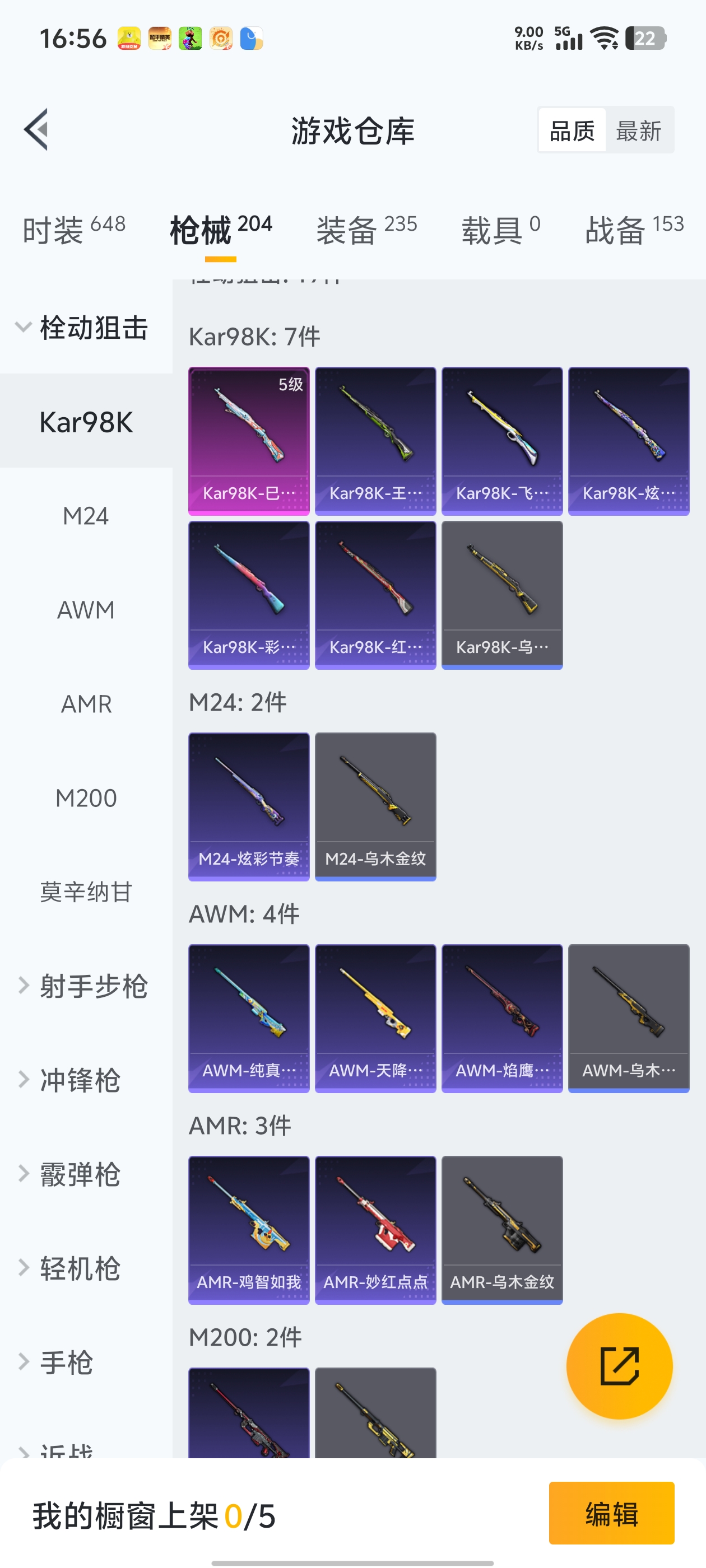Go back using the arrow button
This screenshot has width=706, height=1568.
pos(36,130)
